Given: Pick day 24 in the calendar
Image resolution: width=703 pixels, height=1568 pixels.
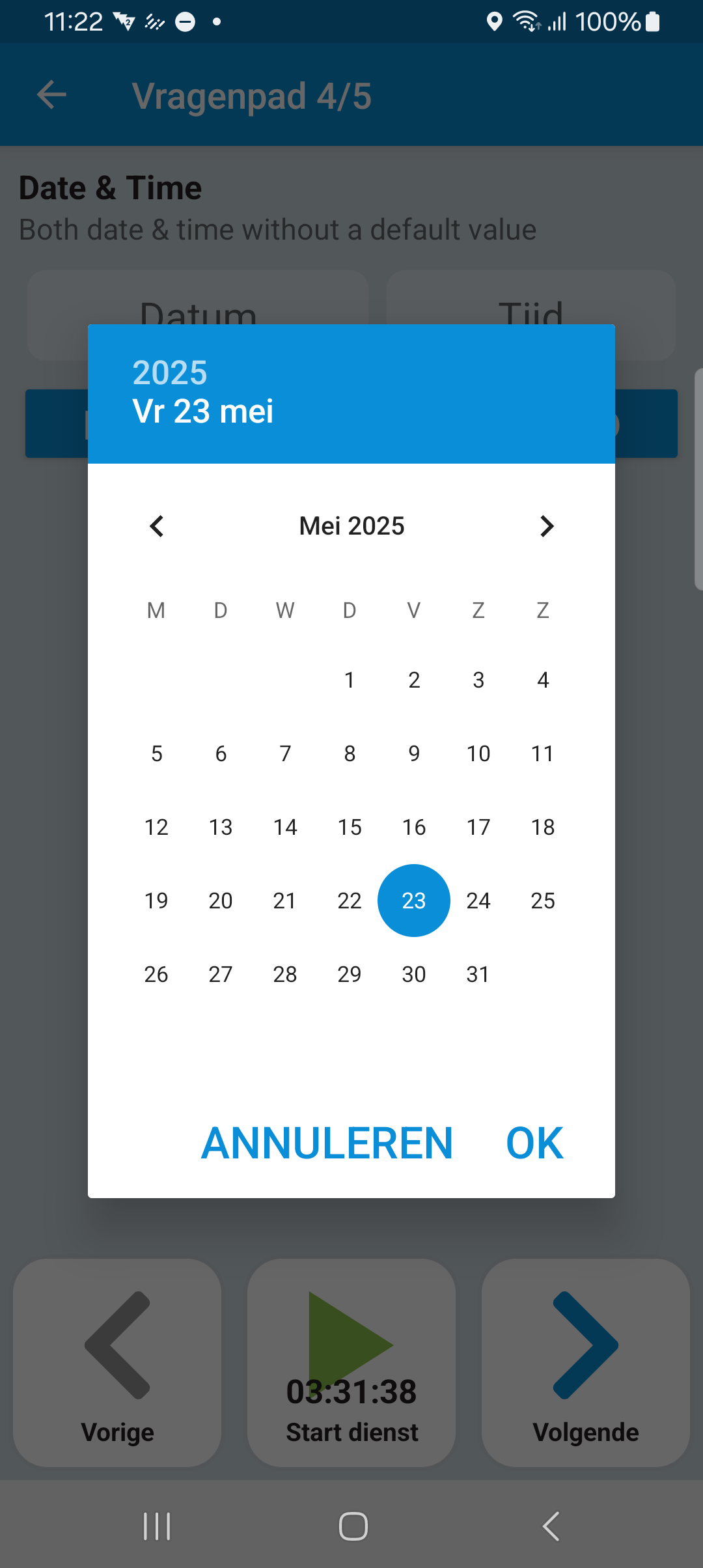Looking at the screenshot, I should (478, 901).
